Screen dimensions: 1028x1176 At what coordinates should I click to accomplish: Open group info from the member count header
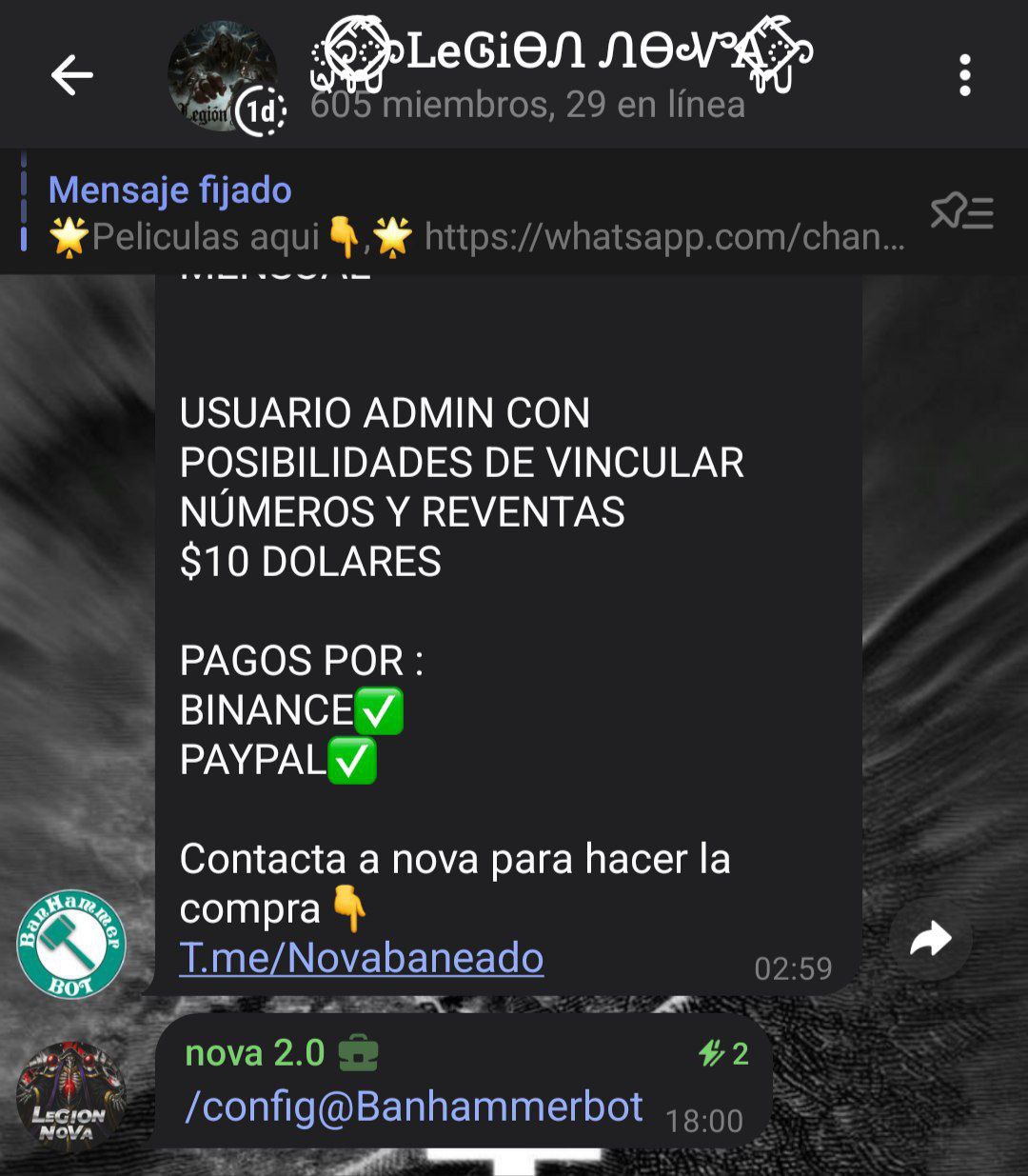coord(527,105)
